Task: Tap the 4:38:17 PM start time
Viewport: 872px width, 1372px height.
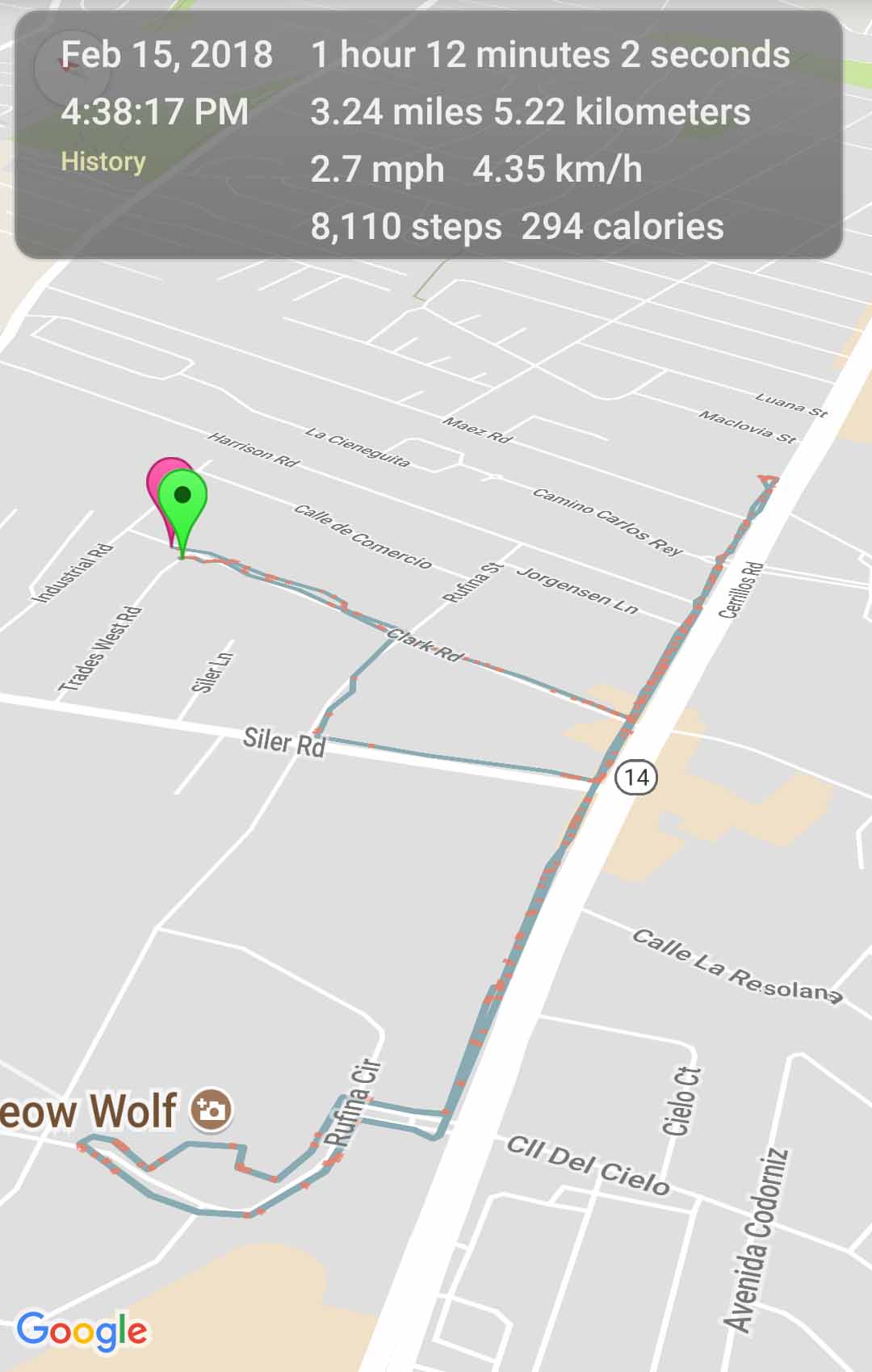Action: (153, 111)
